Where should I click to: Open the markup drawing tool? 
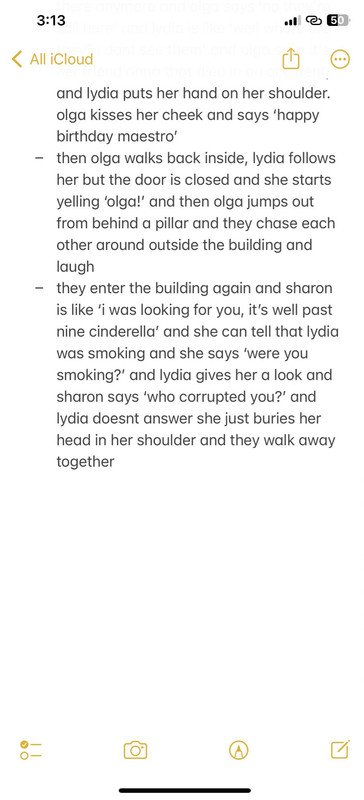(x=238, y=750)
